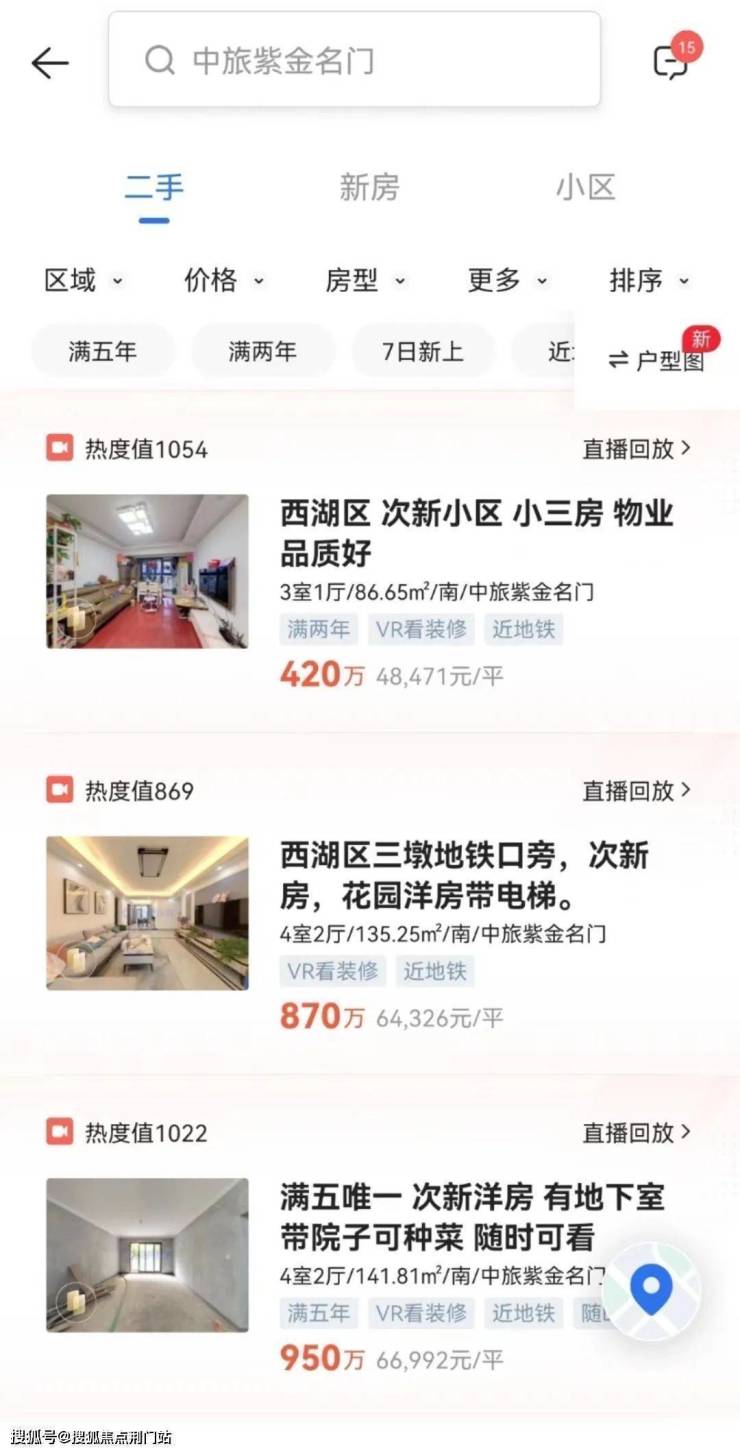Open 直播回放 for 热度值869 listing
The height and width of the screenshot is (1453, 740).
pyautogui.click(x=636, y=791)
